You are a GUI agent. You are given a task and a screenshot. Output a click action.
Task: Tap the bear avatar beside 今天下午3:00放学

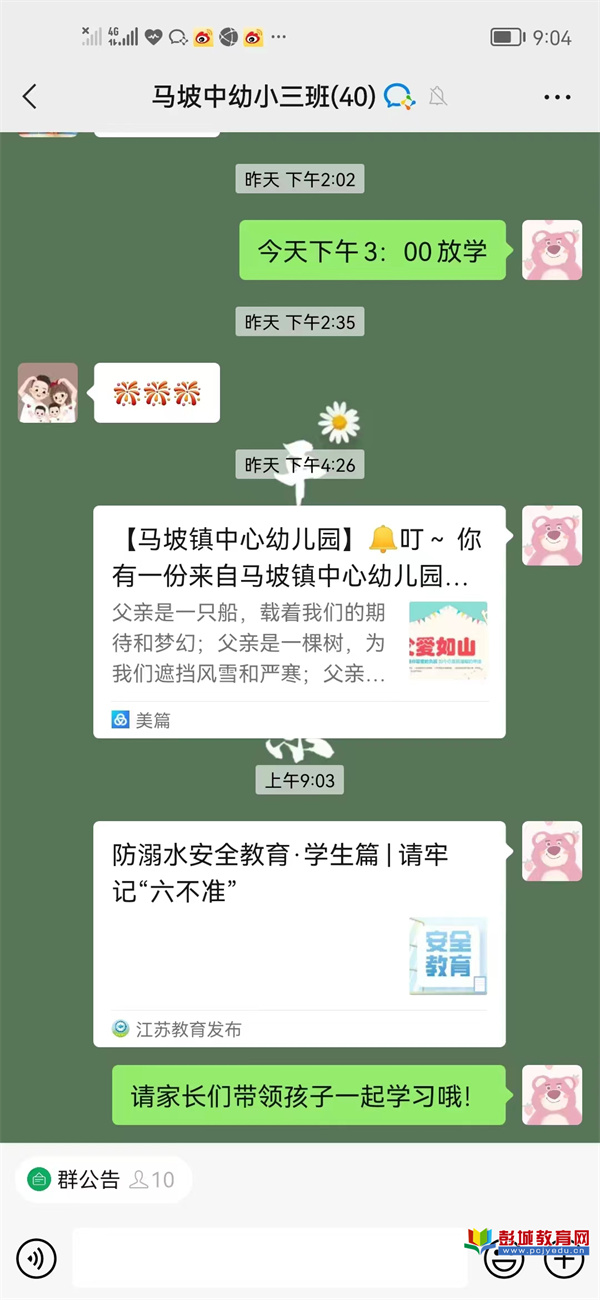coord(552,250)
